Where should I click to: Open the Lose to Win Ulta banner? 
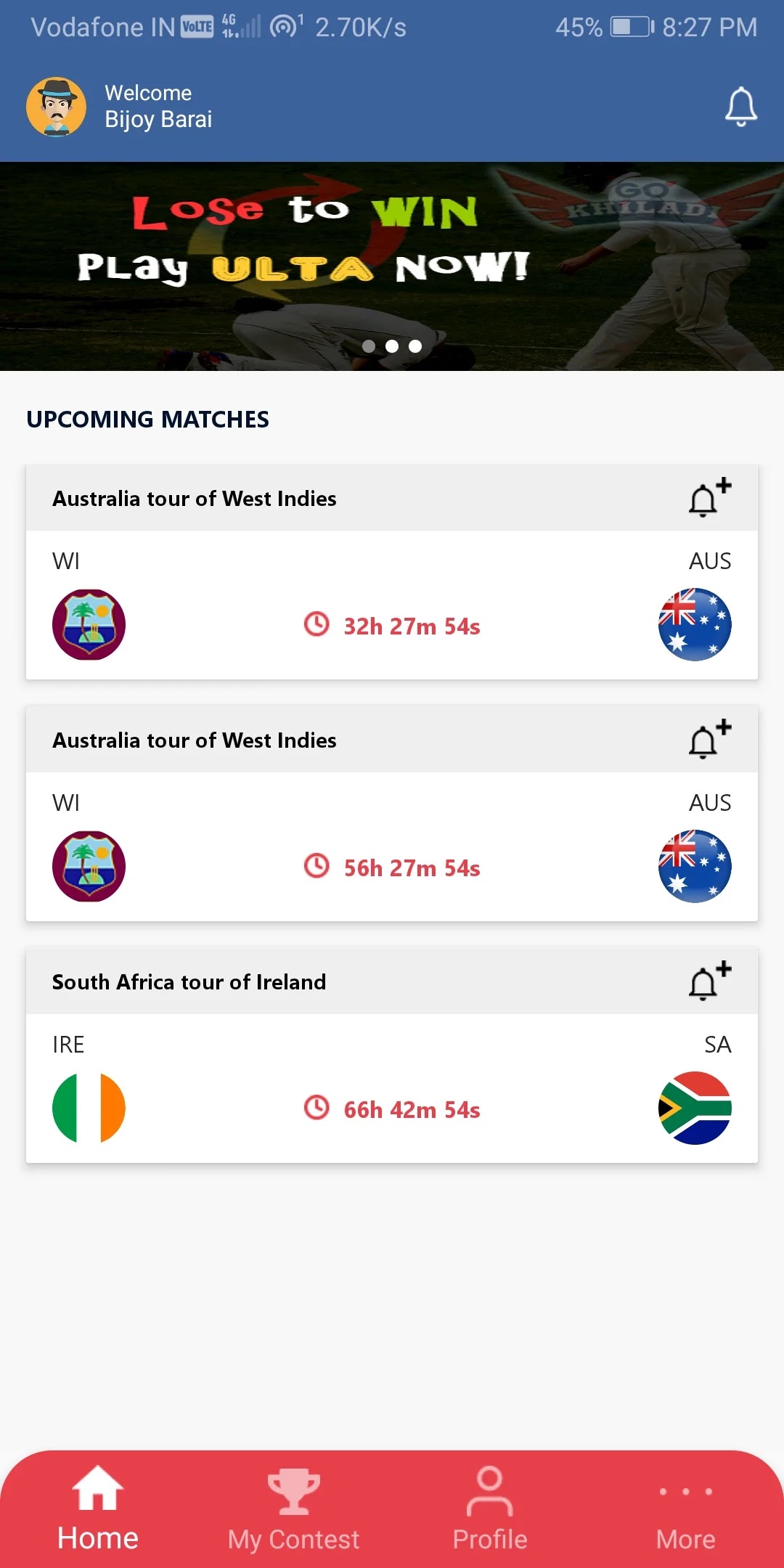(392, 266)
